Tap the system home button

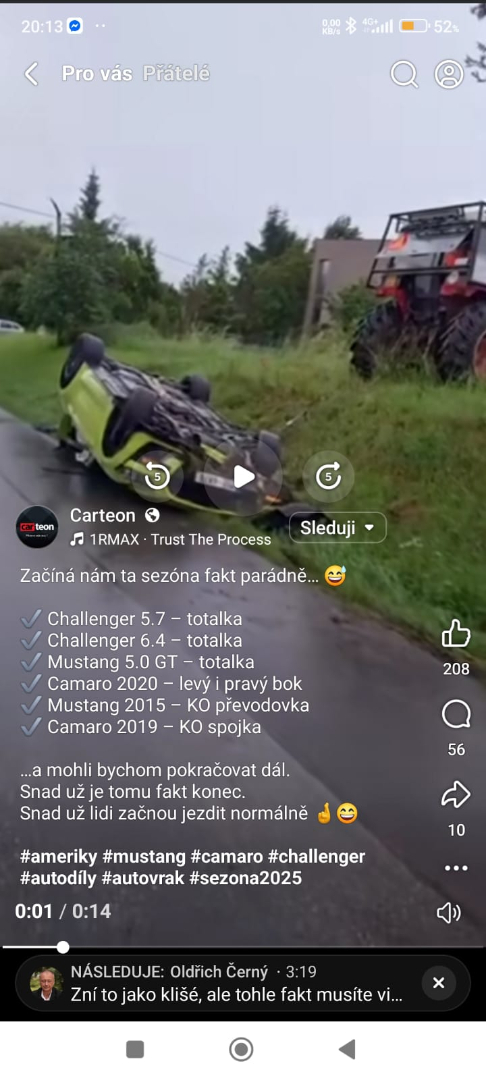coord(242,1050)
